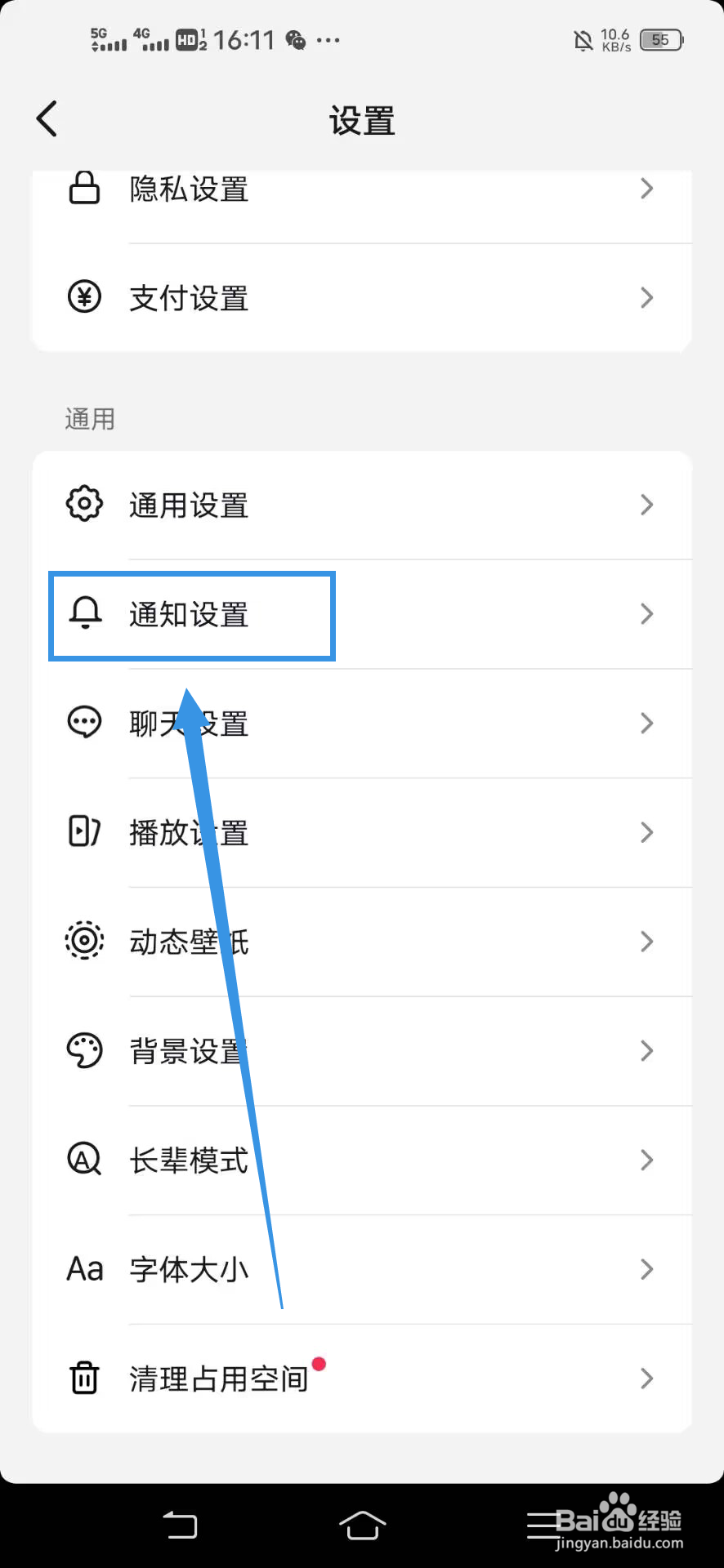Open the 通知设置 menu entry
The image size is (724, 1568).
click(190, 615)
